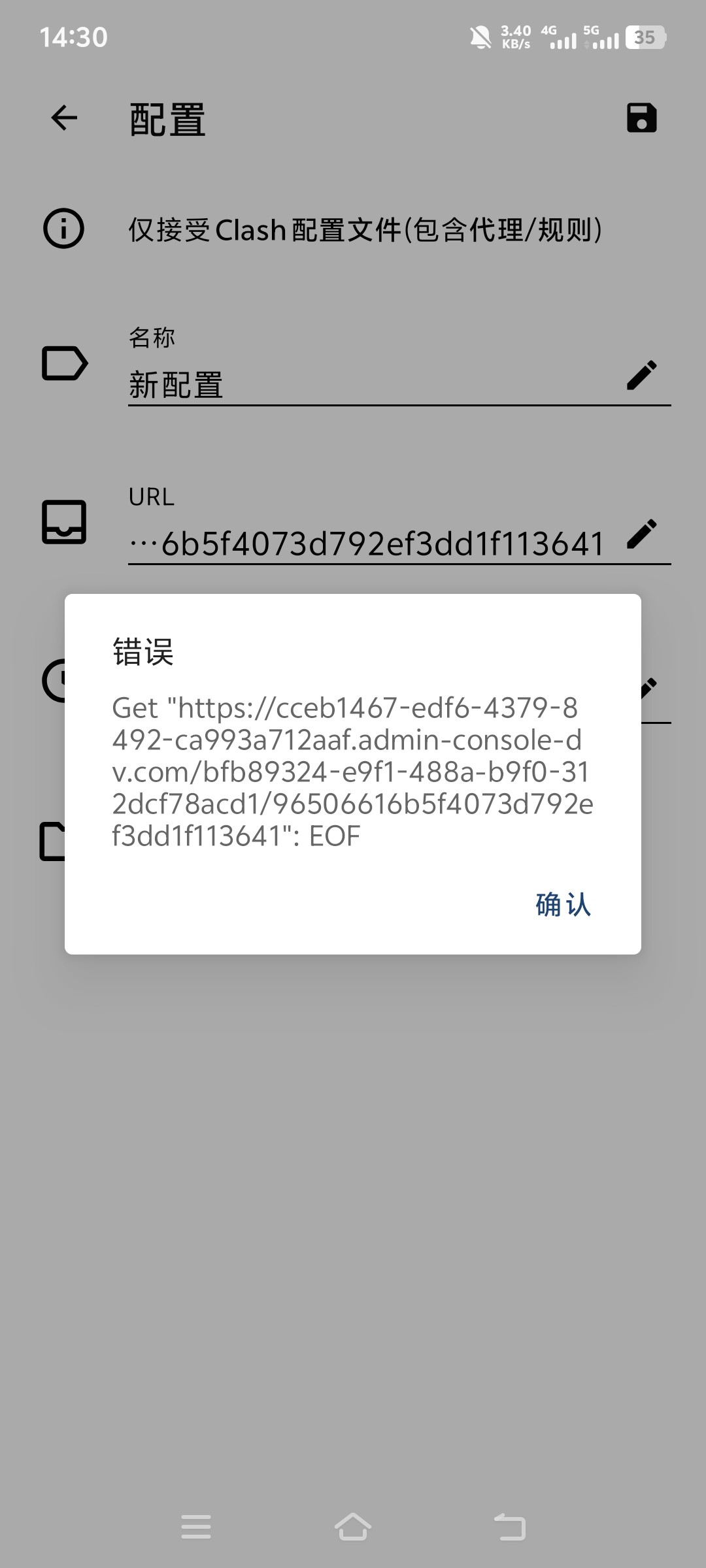Save the profile with the floppy icon
Image resolution: width=706 pixels, height=1568 pixels.
tap(641, 118)
